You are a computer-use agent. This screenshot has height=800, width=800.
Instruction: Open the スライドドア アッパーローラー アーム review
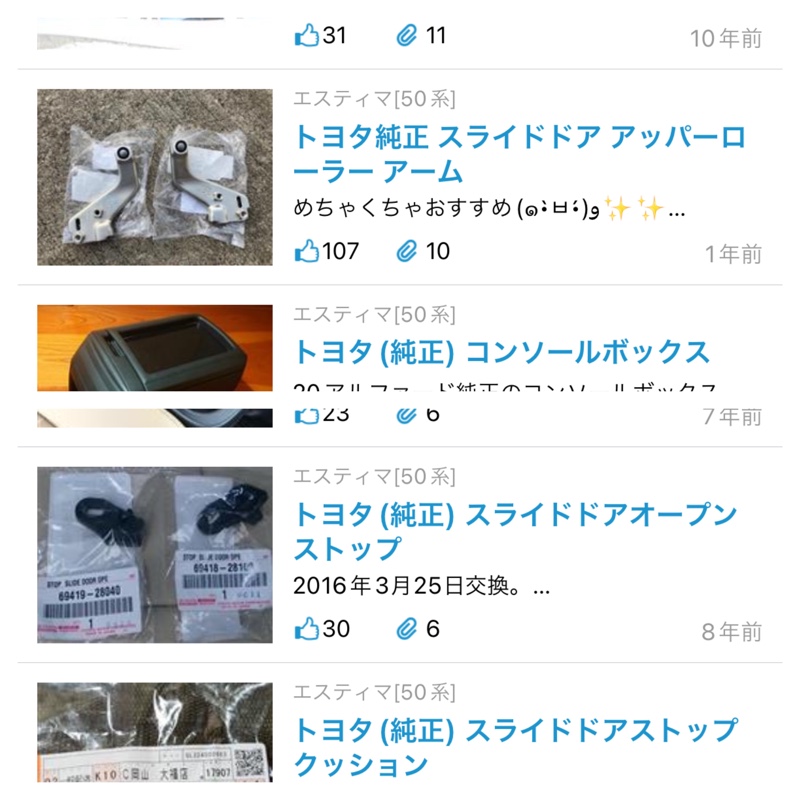point(519,153)
